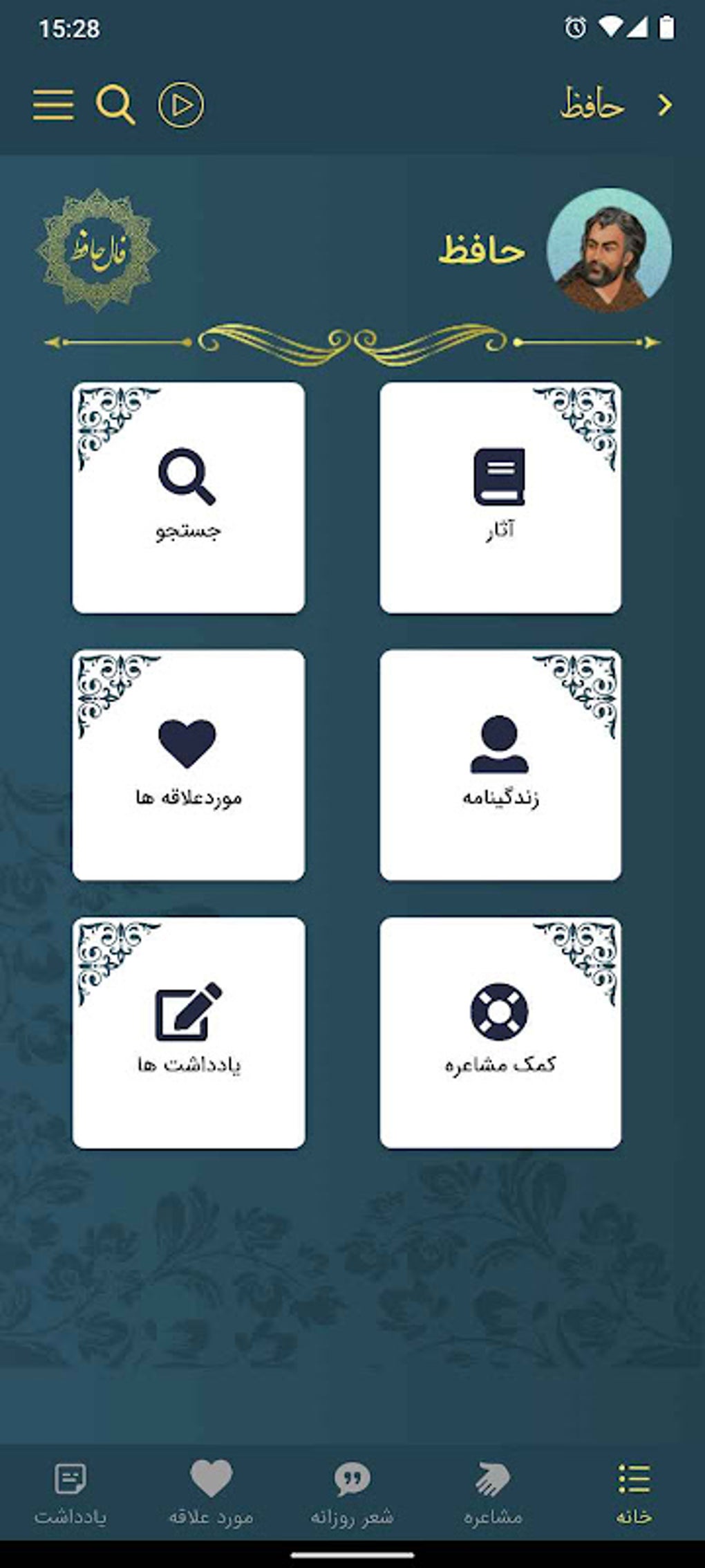The height and width of the screenshot is (1568, 705).
Task: Switch to the مشاعره tab
Action: coord(493,1493)
